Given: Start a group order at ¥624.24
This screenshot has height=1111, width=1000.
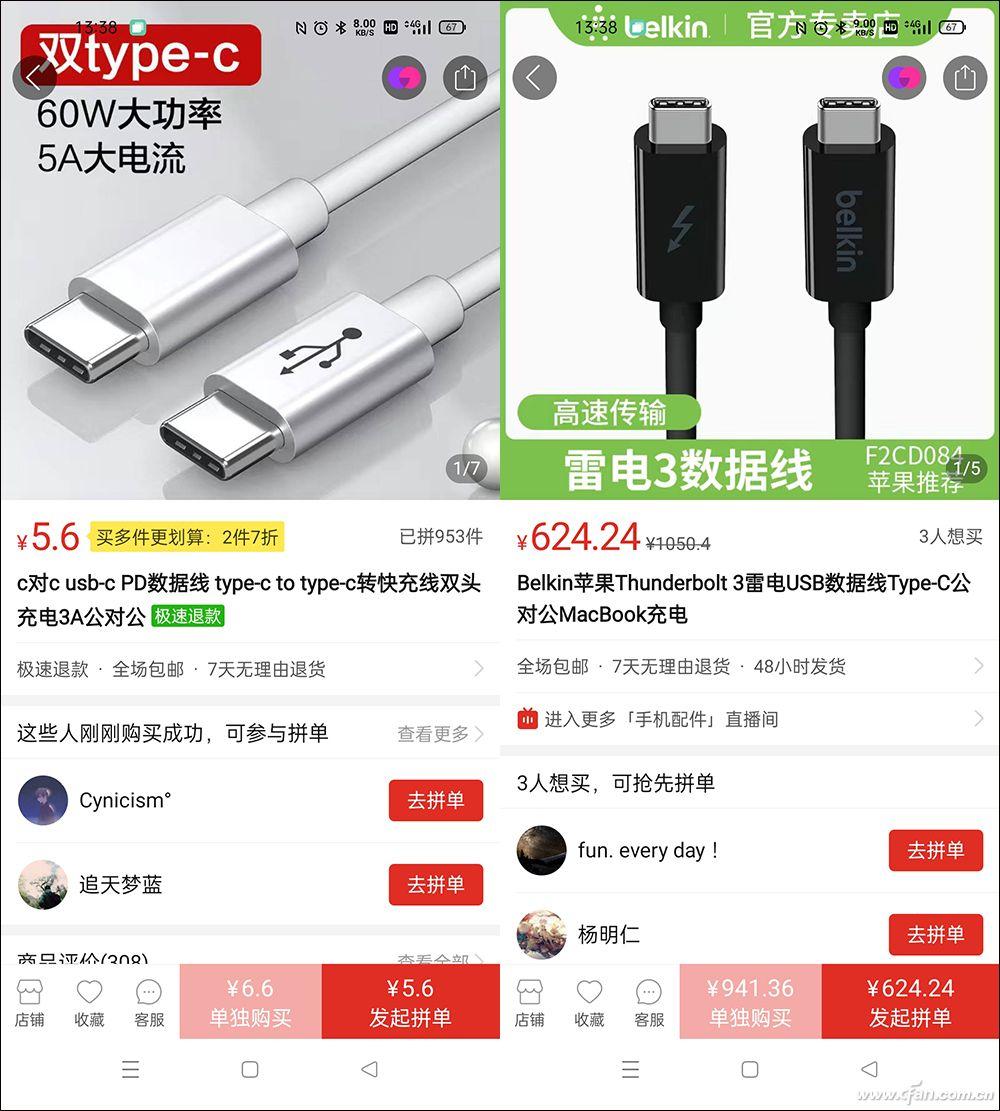Looking at the screenshot, I should [x=911, y=1002].
